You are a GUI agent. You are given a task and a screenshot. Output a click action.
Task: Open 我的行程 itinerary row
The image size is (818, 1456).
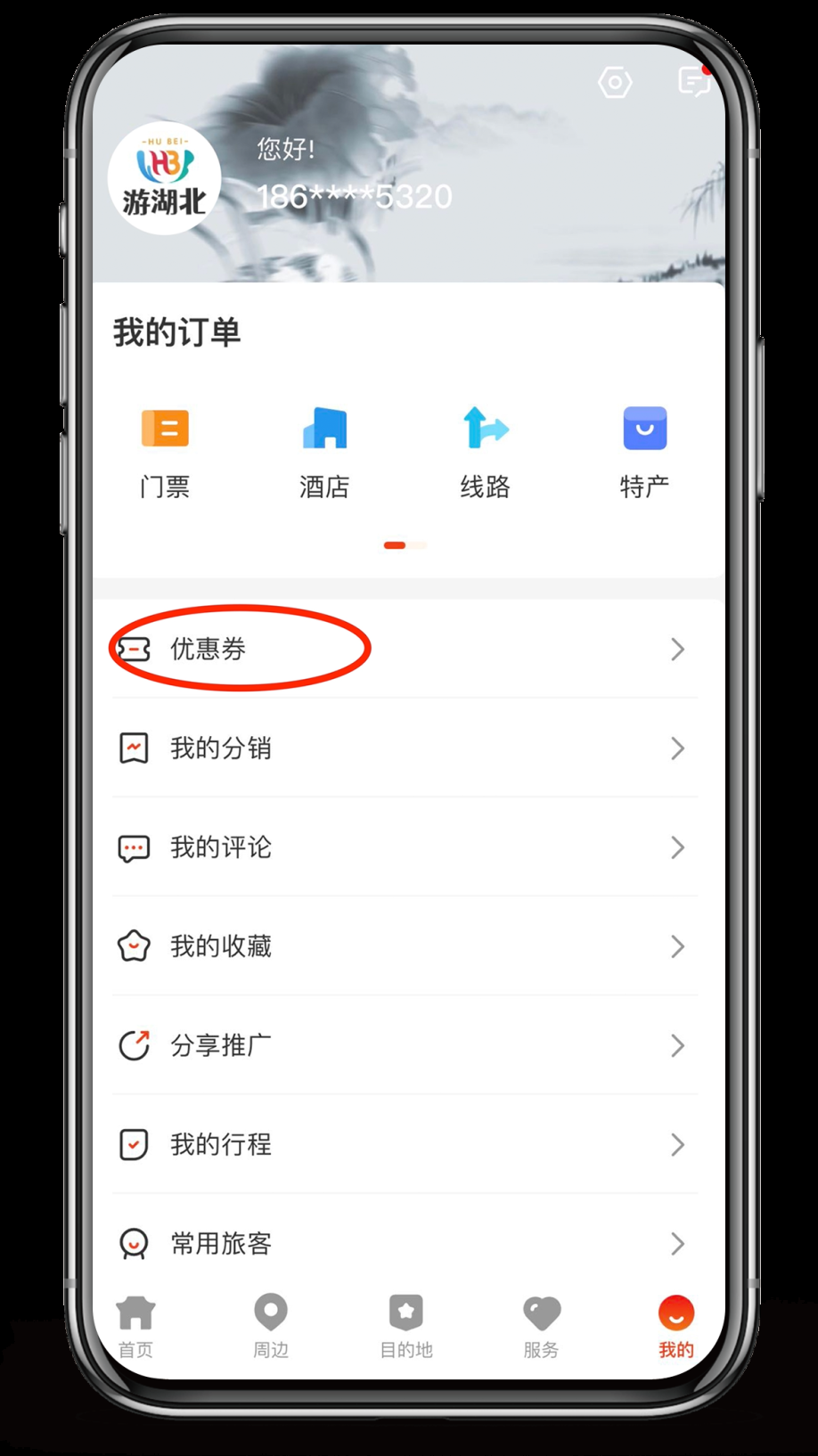click(405, 1144)
